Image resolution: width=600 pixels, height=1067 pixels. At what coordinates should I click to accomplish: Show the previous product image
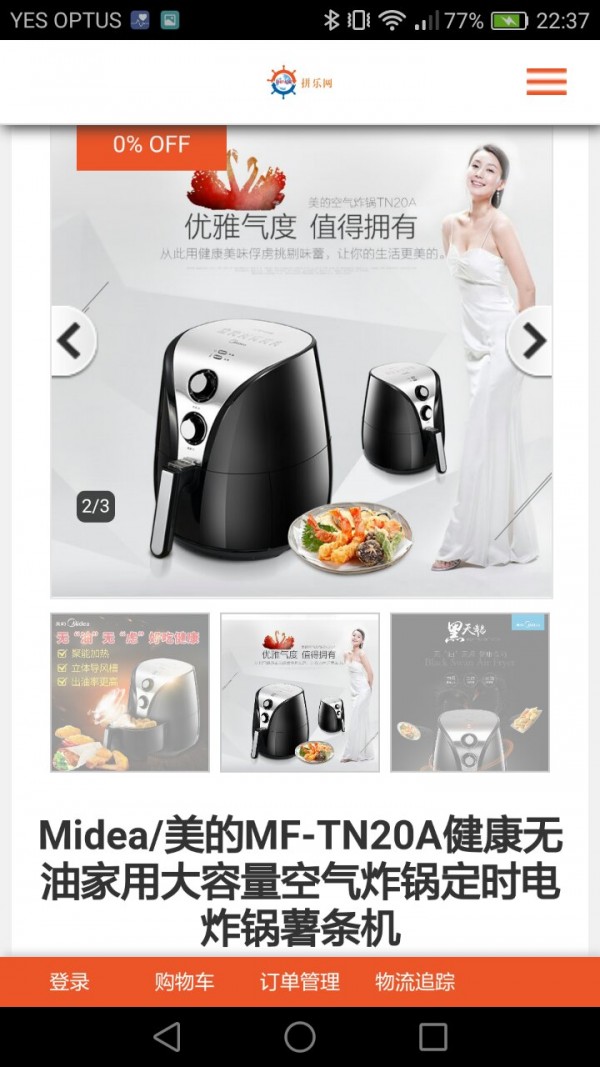(71, 342)
